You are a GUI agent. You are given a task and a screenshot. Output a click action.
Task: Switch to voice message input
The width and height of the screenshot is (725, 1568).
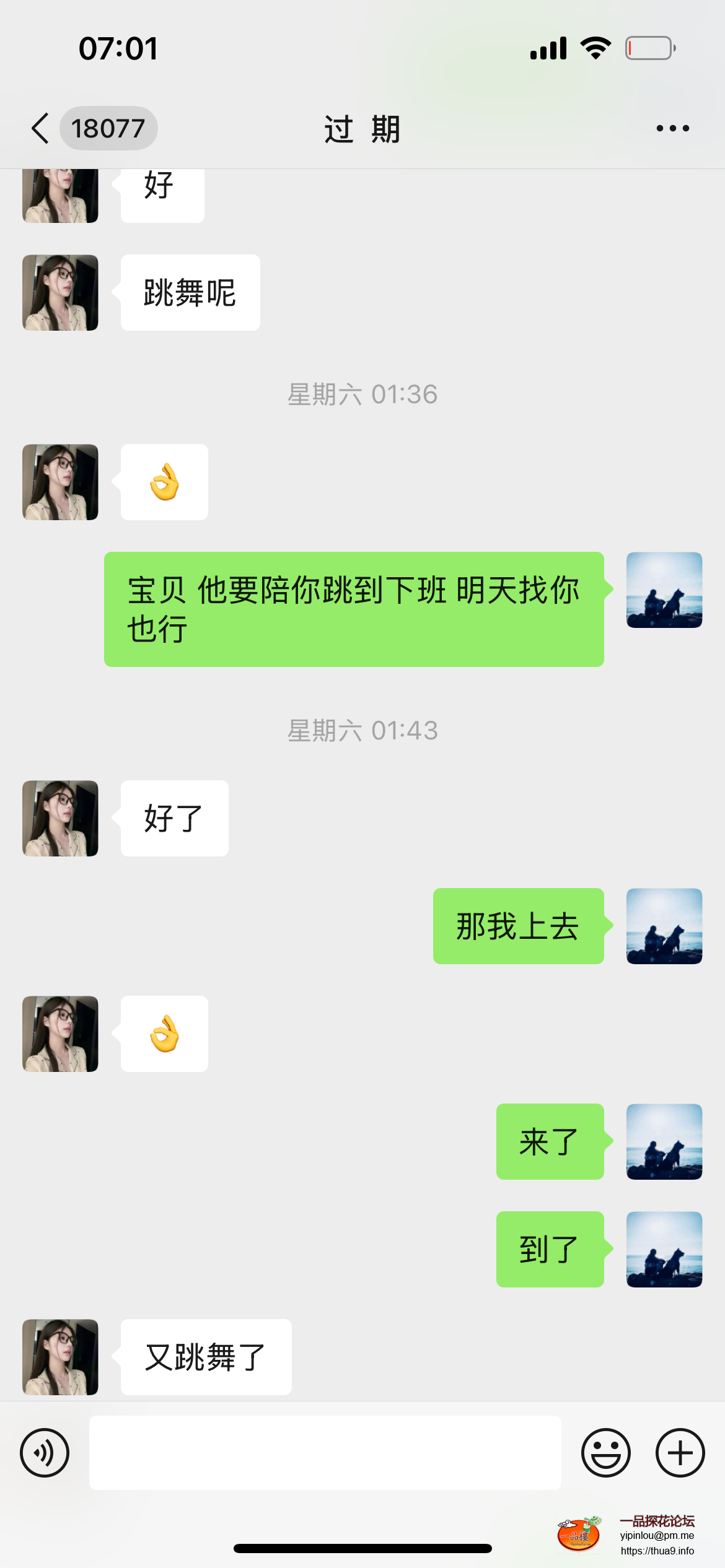click(45, 1452)
